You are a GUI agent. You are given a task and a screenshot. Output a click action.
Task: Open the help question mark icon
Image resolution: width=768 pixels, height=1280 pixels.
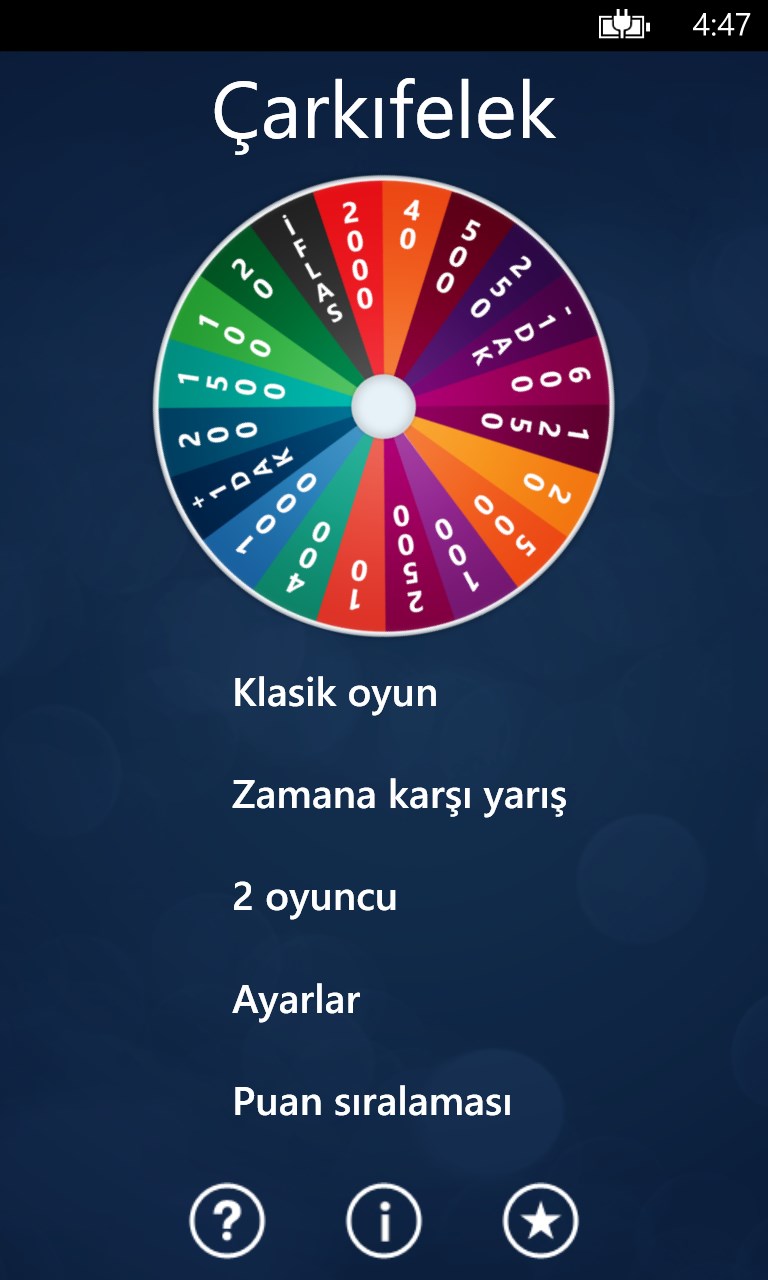[x=227, y=1220]
